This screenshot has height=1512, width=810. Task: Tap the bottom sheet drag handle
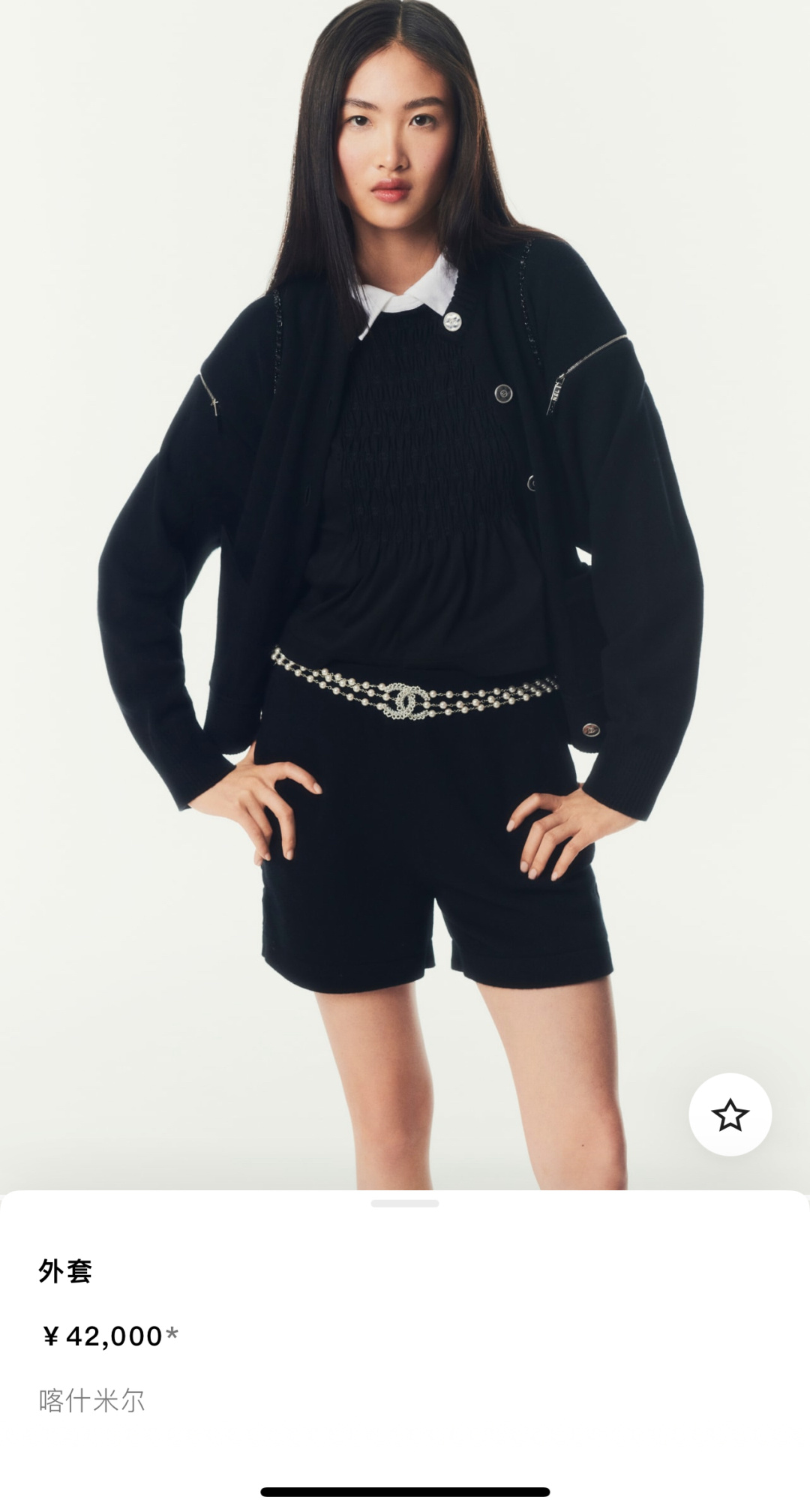click(405, 1203)
